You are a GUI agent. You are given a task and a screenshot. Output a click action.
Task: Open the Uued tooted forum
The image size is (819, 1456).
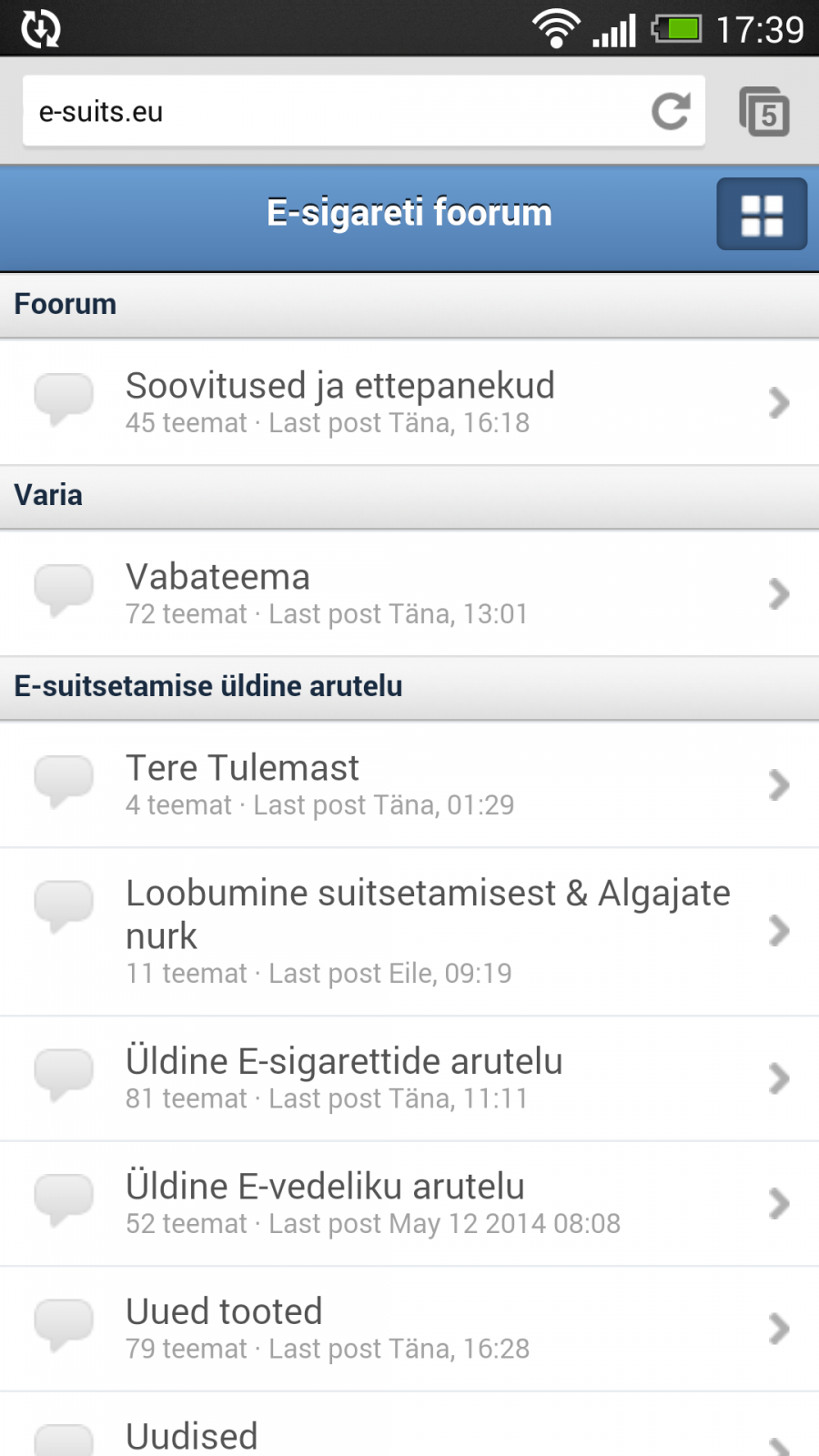click(409, 1329)
